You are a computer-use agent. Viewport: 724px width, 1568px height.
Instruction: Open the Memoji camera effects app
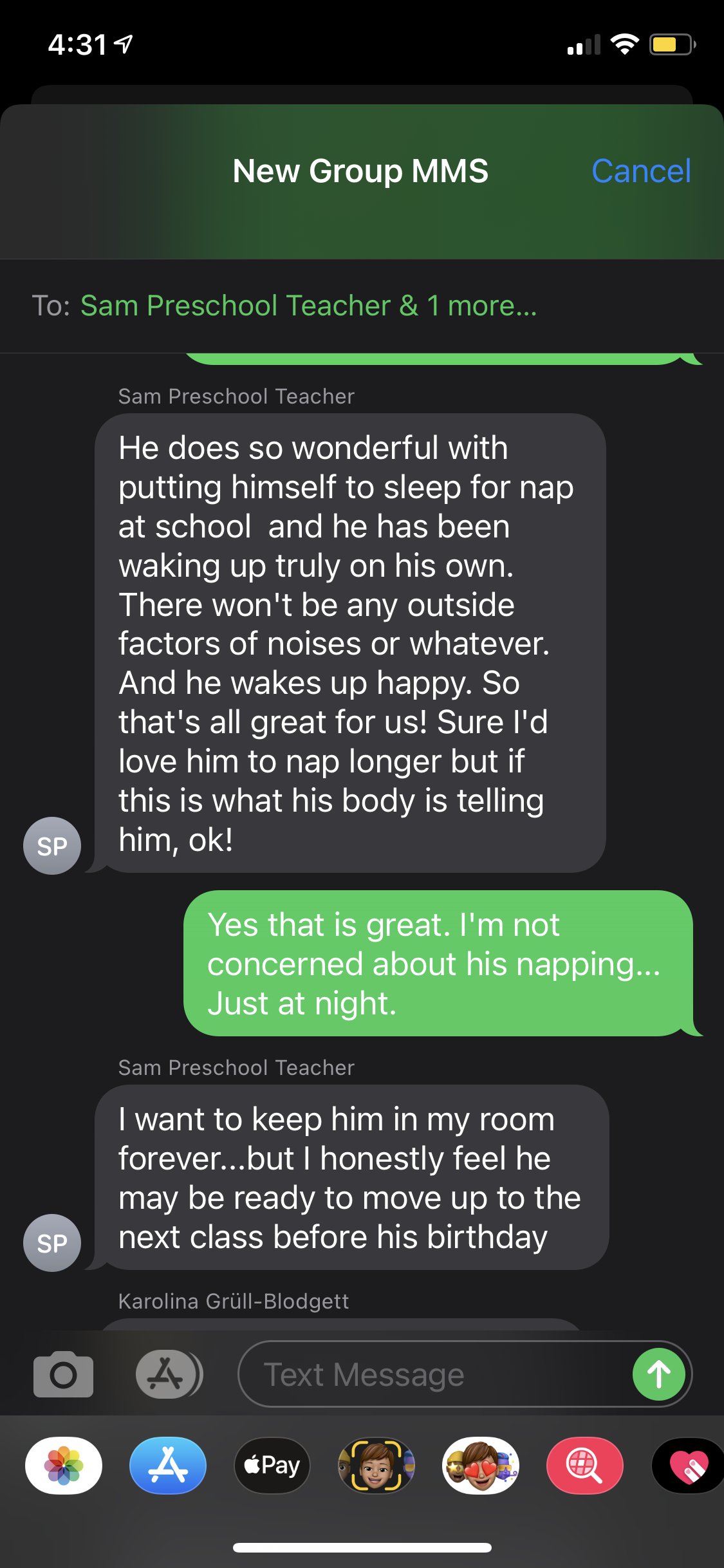[376, 1466]
